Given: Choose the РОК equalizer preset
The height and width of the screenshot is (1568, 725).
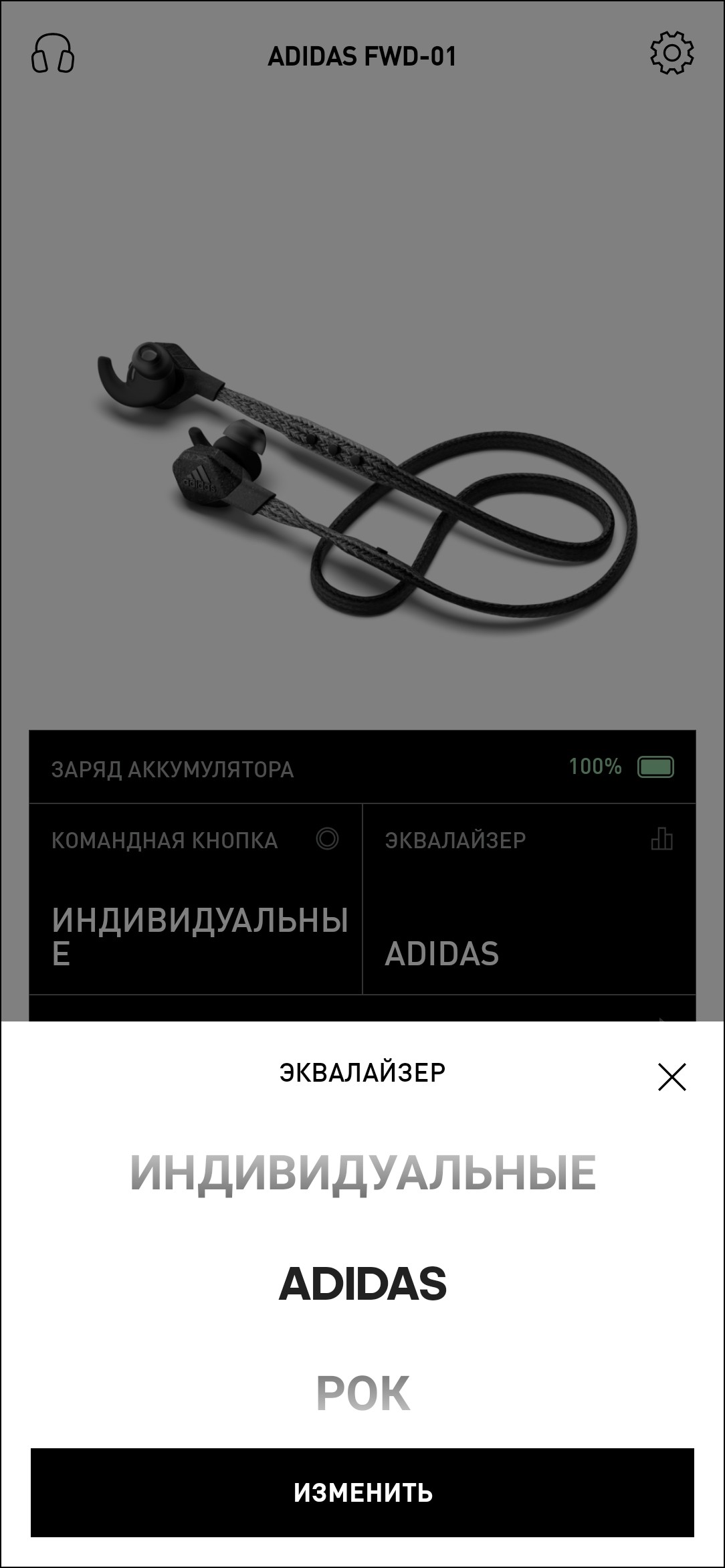Looking at the screenshot, I should (x=362, y=1393).
